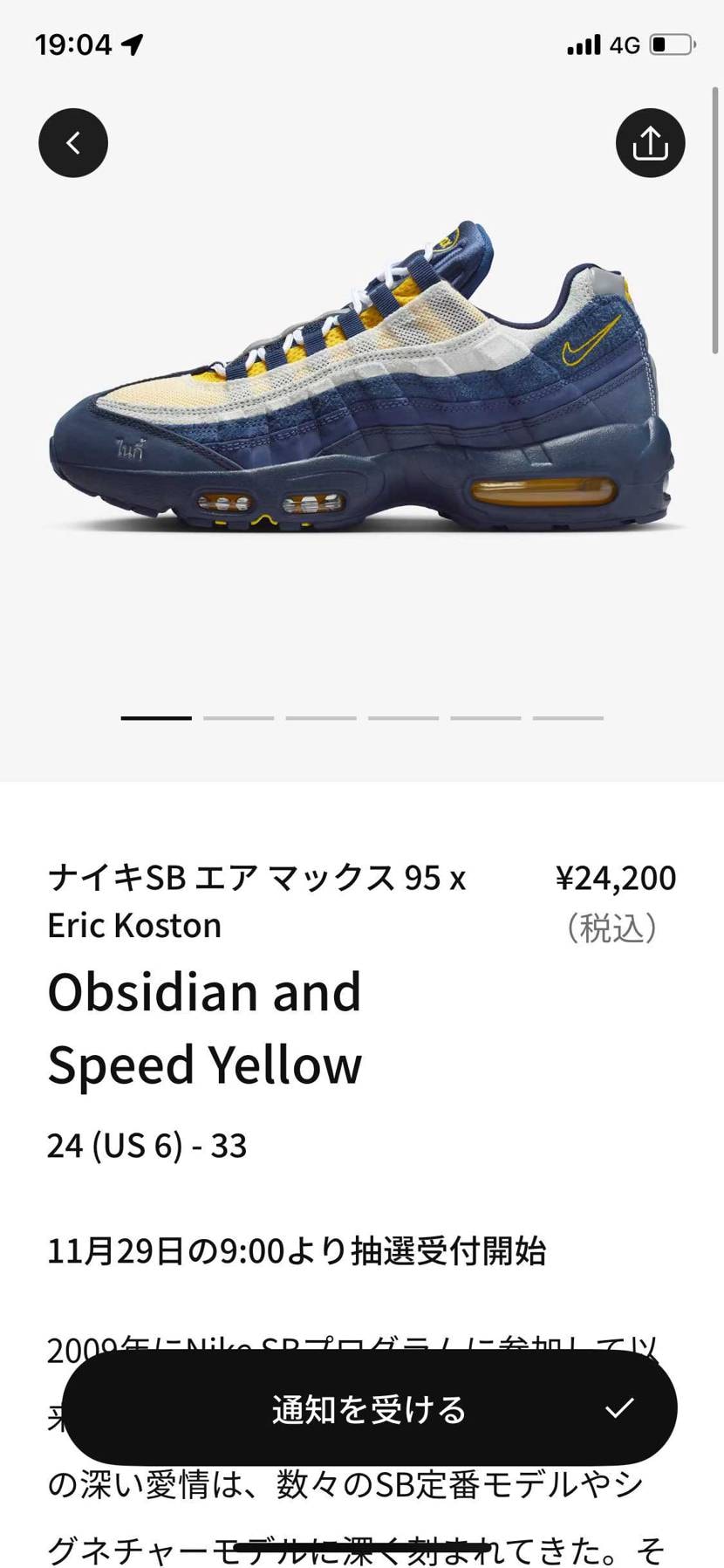This screenshot has width=724, height=1568.
Task: Select the second carousel indicator bar
Action: 239,717
